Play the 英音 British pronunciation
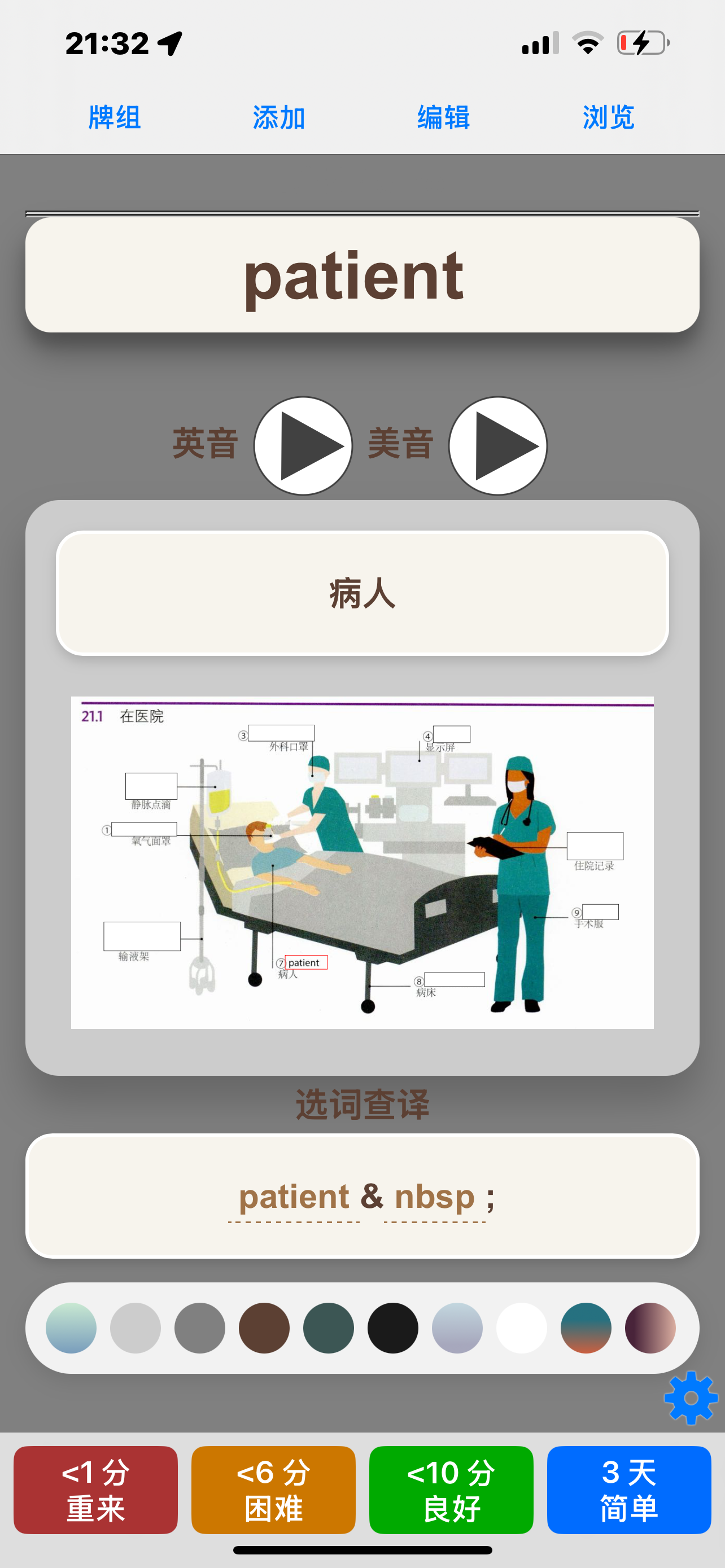Image resolution: width=725 pixels, height=1568 pixels. [303, 445]
